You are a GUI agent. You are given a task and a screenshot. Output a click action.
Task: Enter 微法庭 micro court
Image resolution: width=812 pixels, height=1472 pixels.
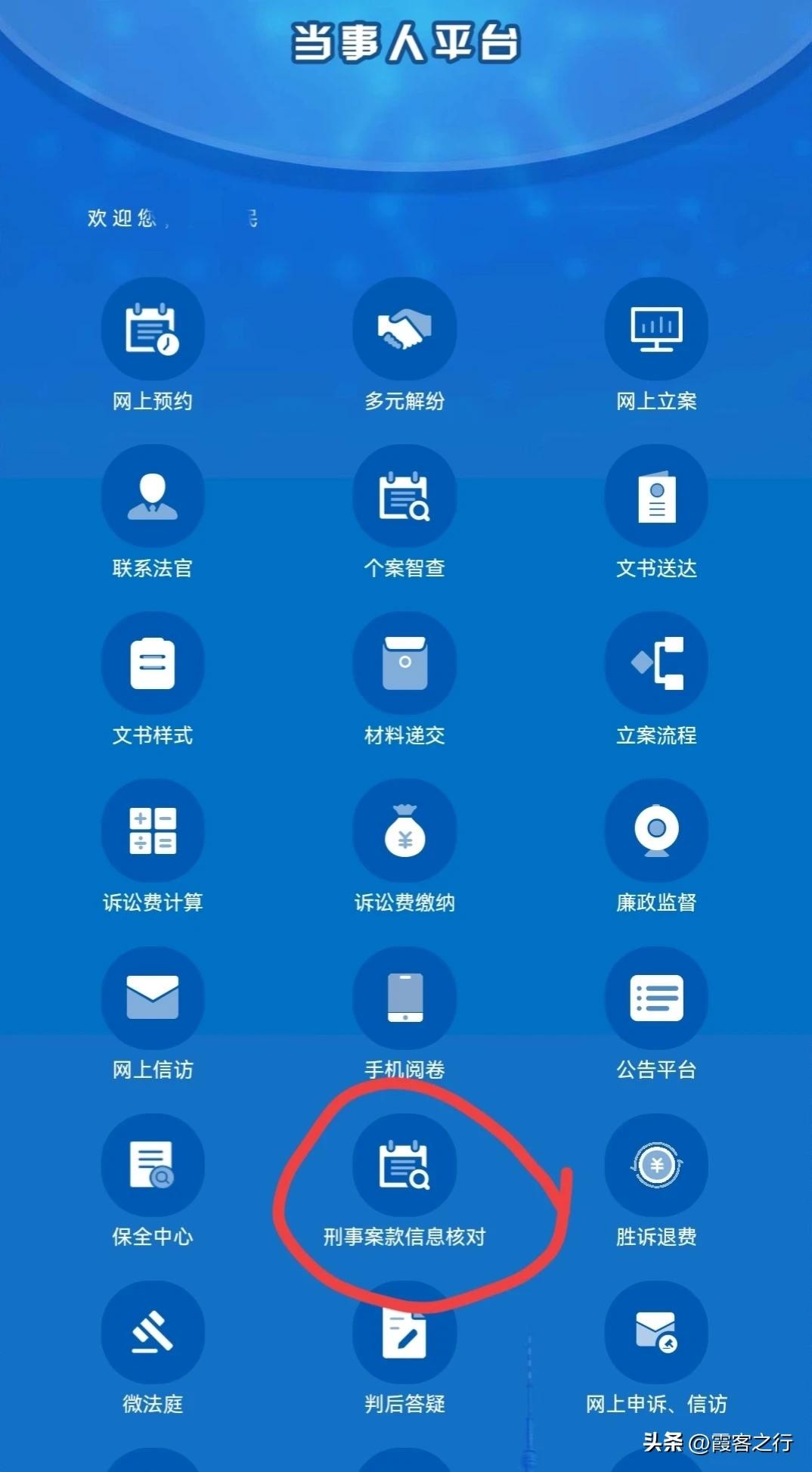[x=152, y=1333]
